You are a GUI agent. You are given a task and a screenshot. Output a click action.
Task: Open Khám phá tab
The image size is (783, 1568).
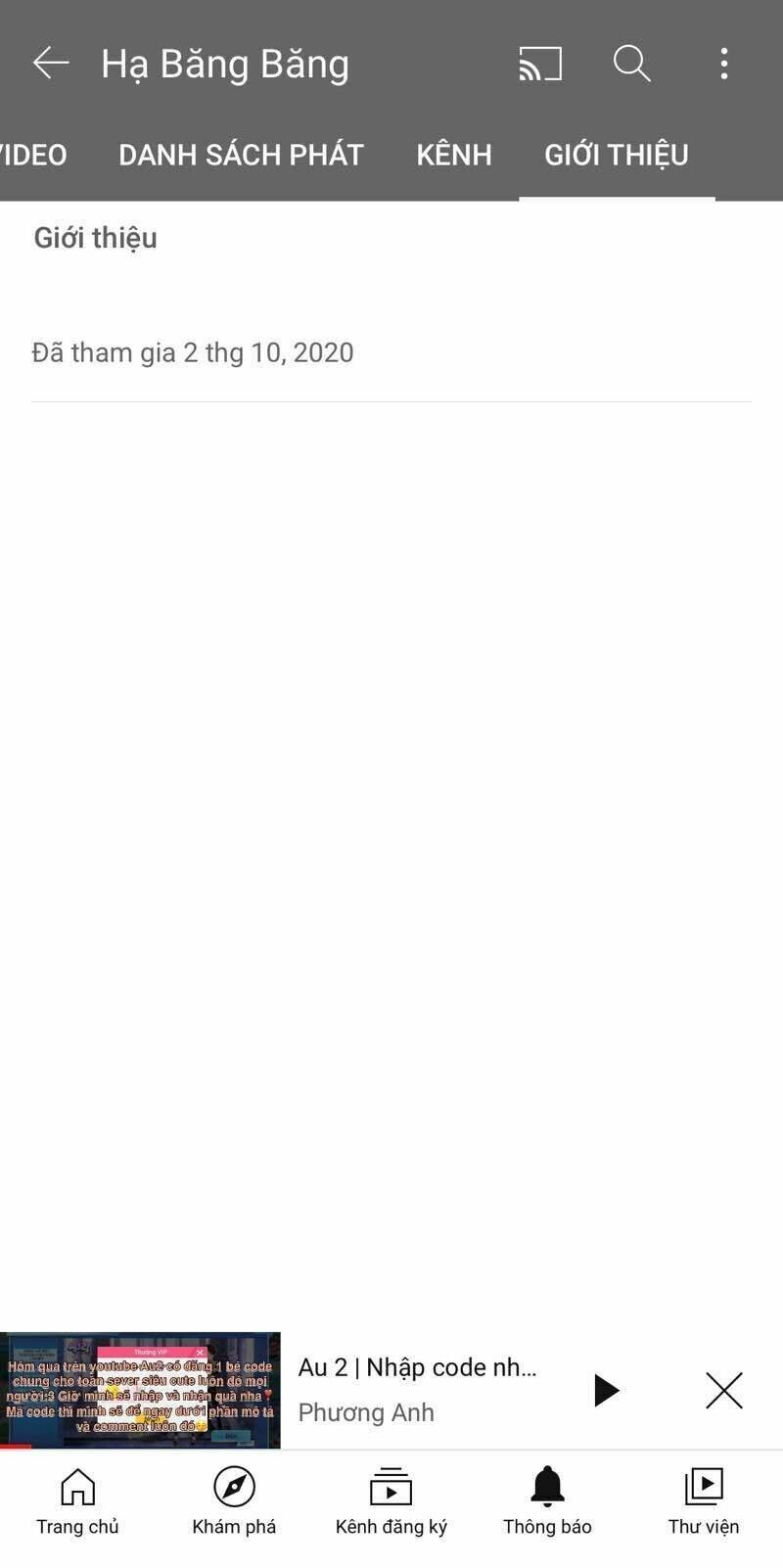(x=234, y=1502)
